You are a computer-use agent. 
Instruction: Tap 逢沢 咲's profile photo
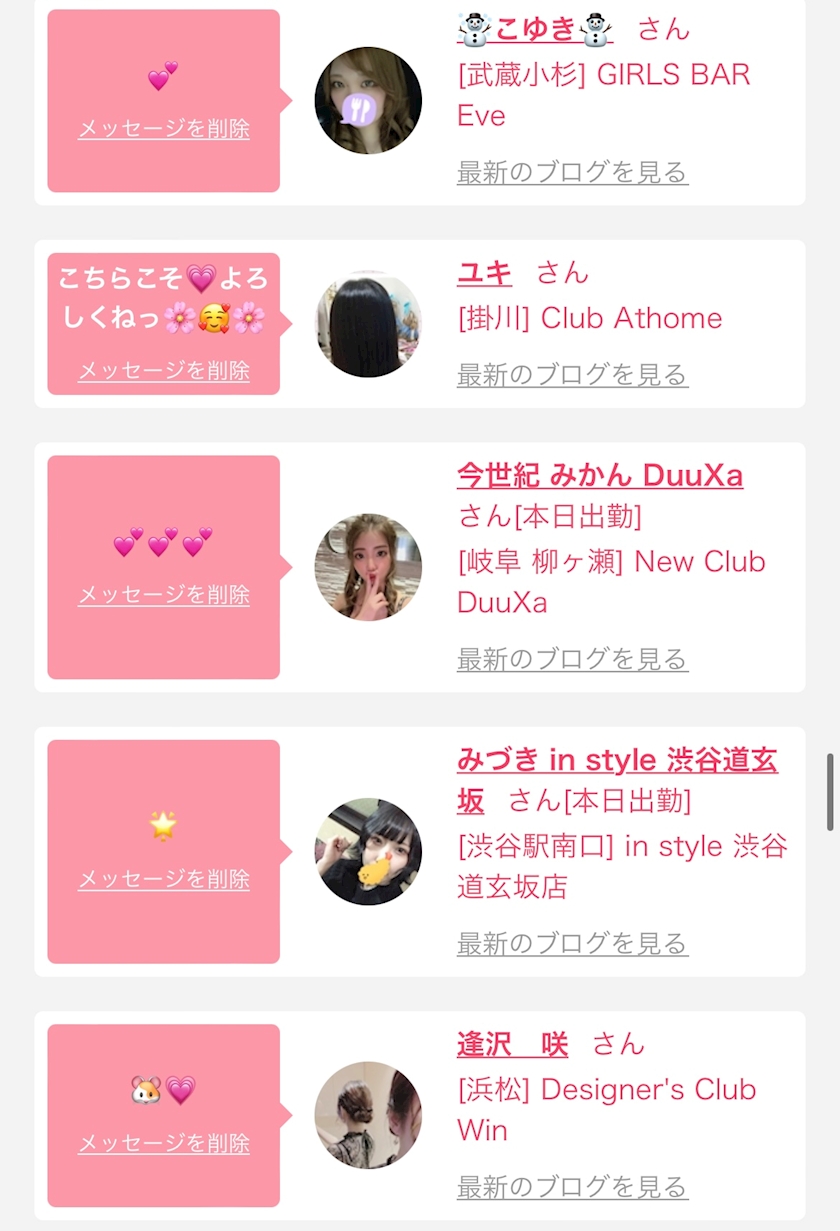(x=368, y=1115)
